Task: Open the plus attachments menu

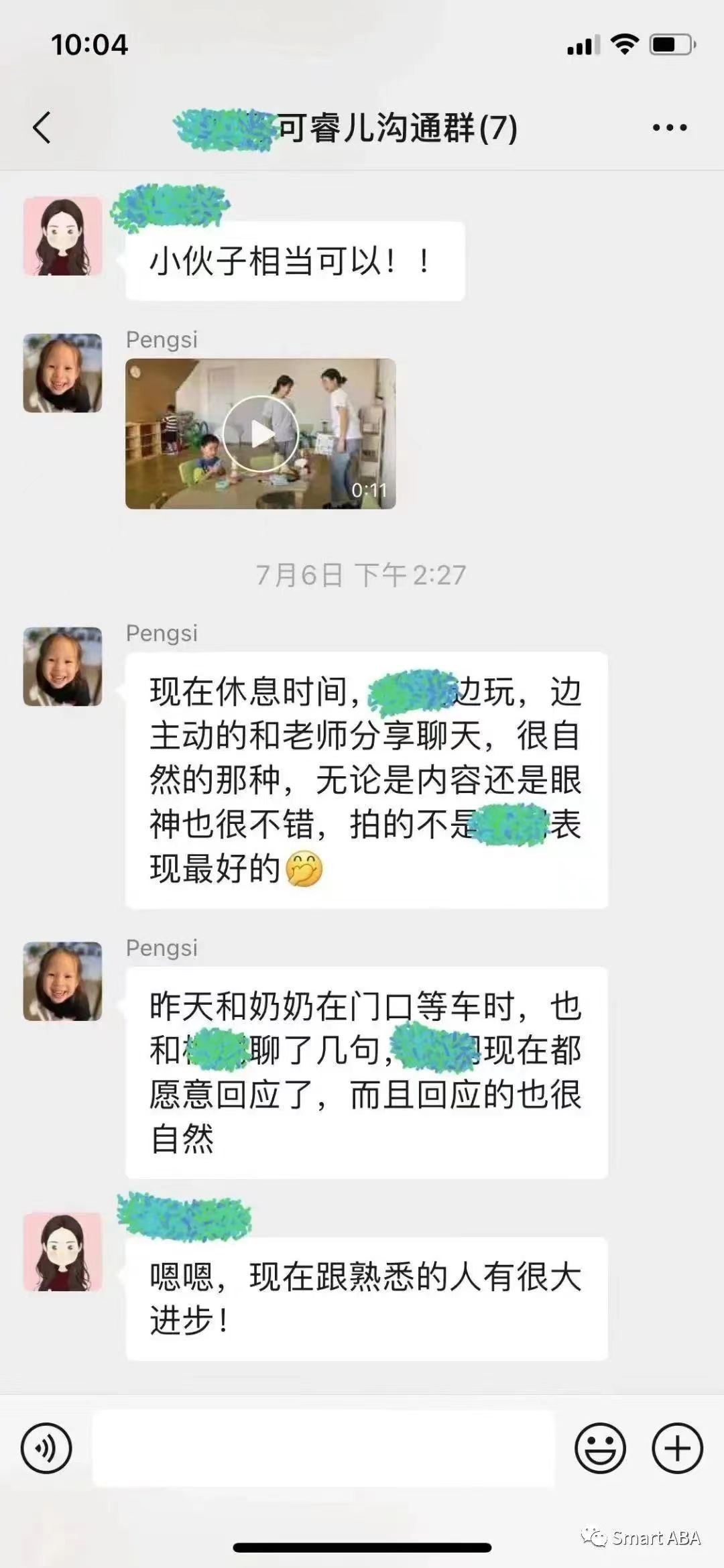Action: click(x=677, y=1448)
